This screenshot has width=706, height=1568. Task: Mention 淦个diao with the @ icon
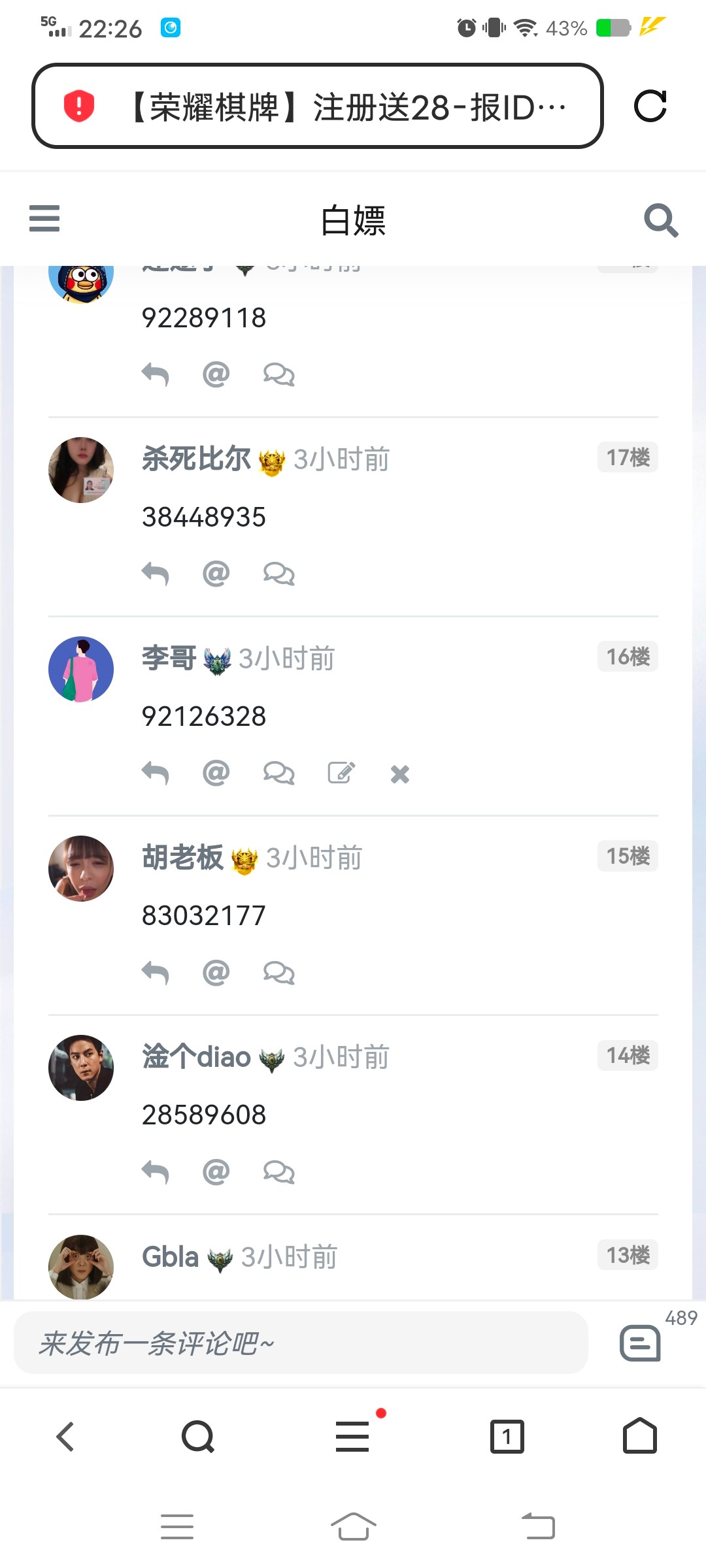coord(216,1171)
